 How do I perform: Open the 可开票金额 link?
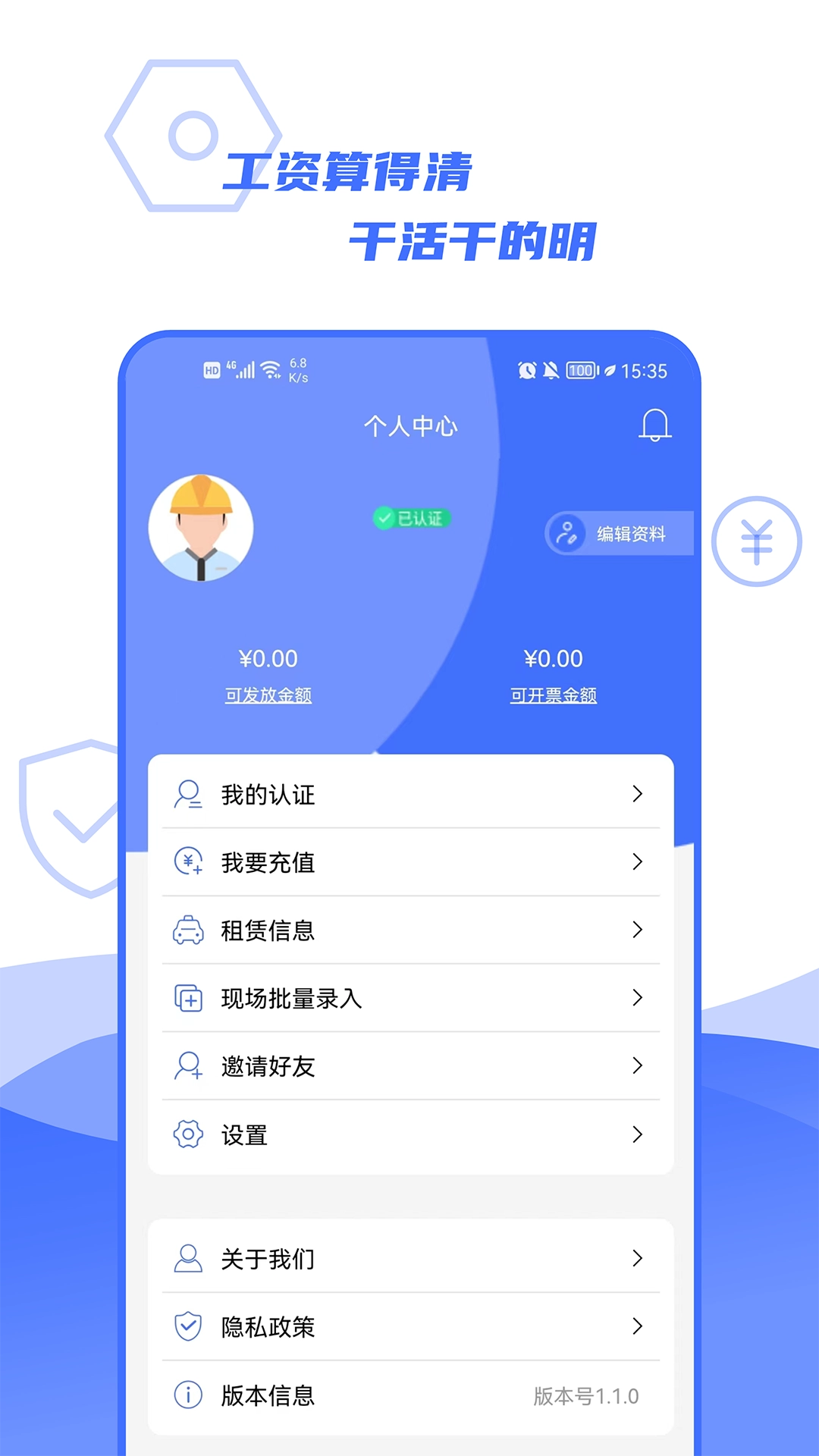(x=554, y=693)
